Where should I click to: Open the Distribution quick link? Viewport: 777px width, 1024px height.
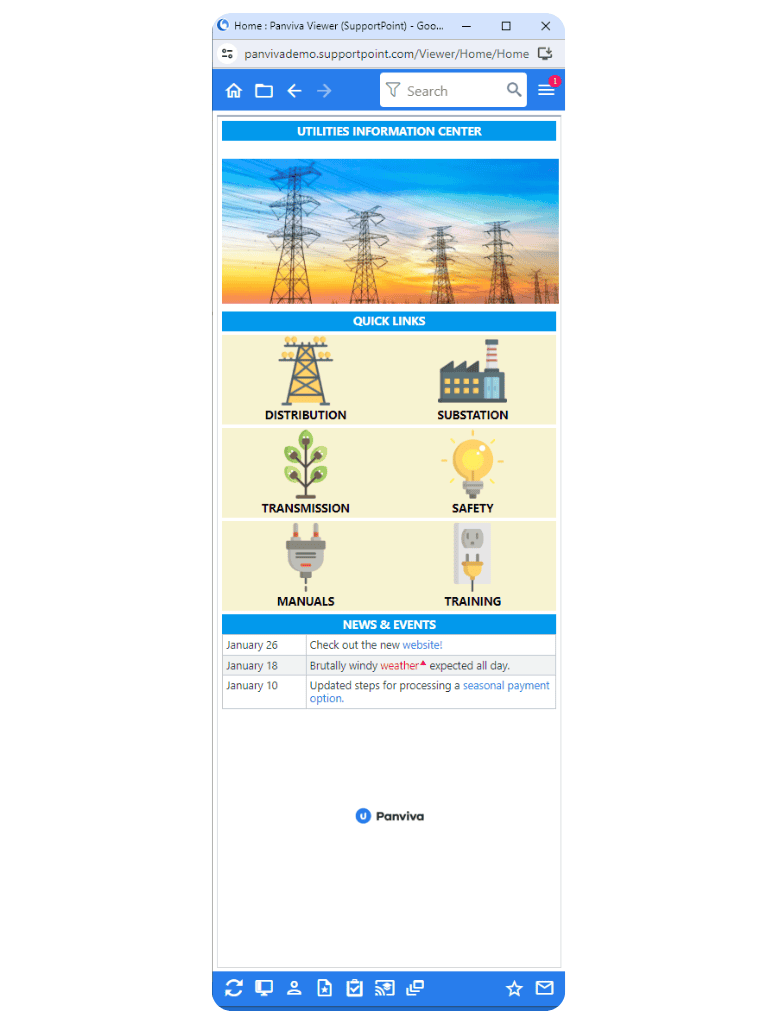pyautogui.click(x=305, y=379)
